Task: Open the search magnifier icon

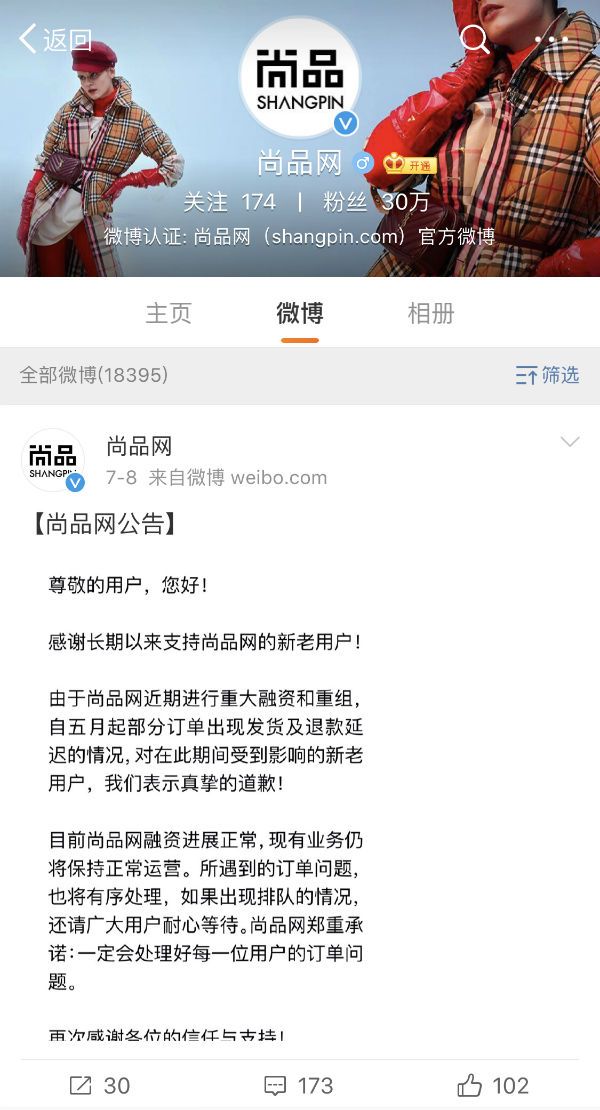Action: pyautogui.click(x=474, y=38)
